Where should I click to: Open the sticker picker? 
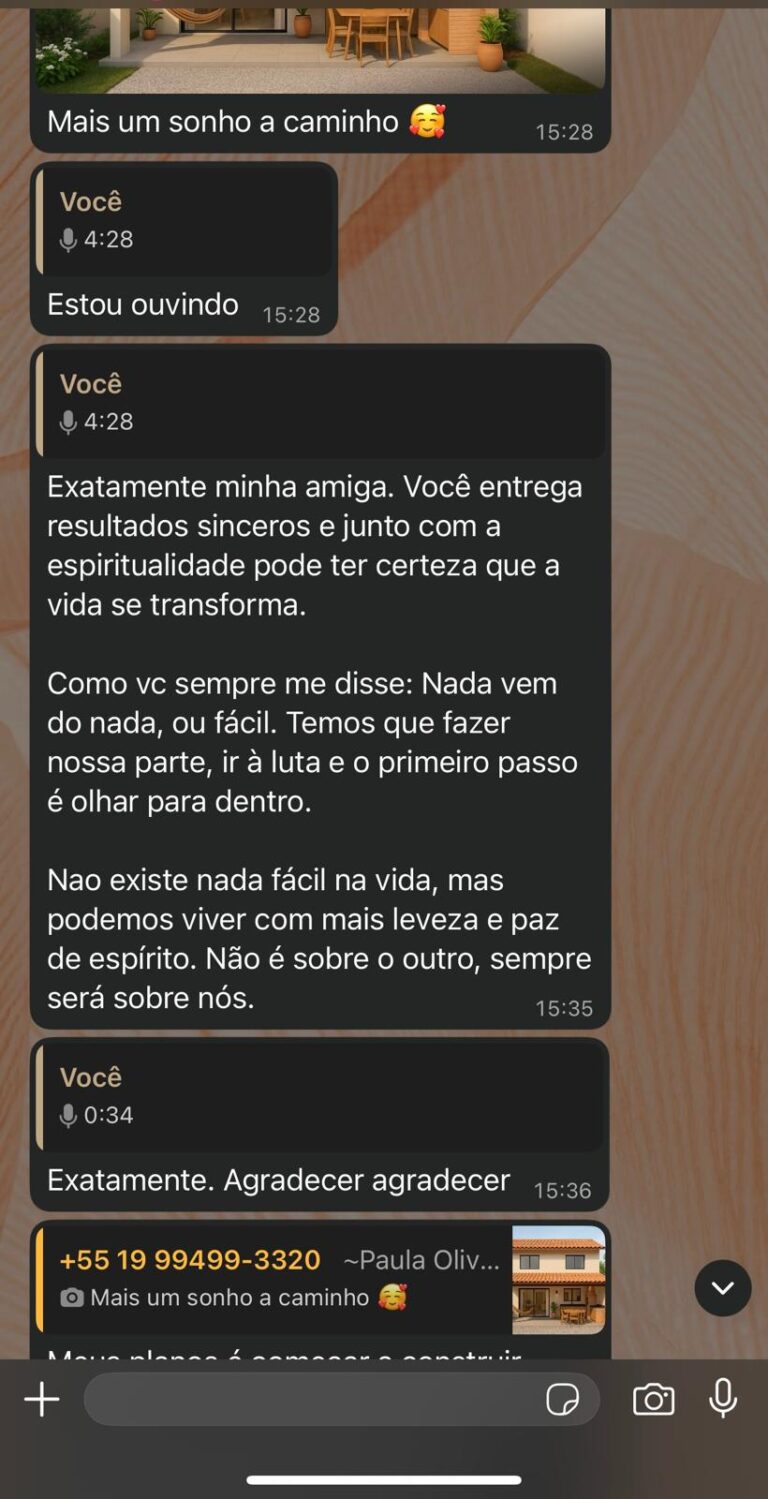(563, 1399)
